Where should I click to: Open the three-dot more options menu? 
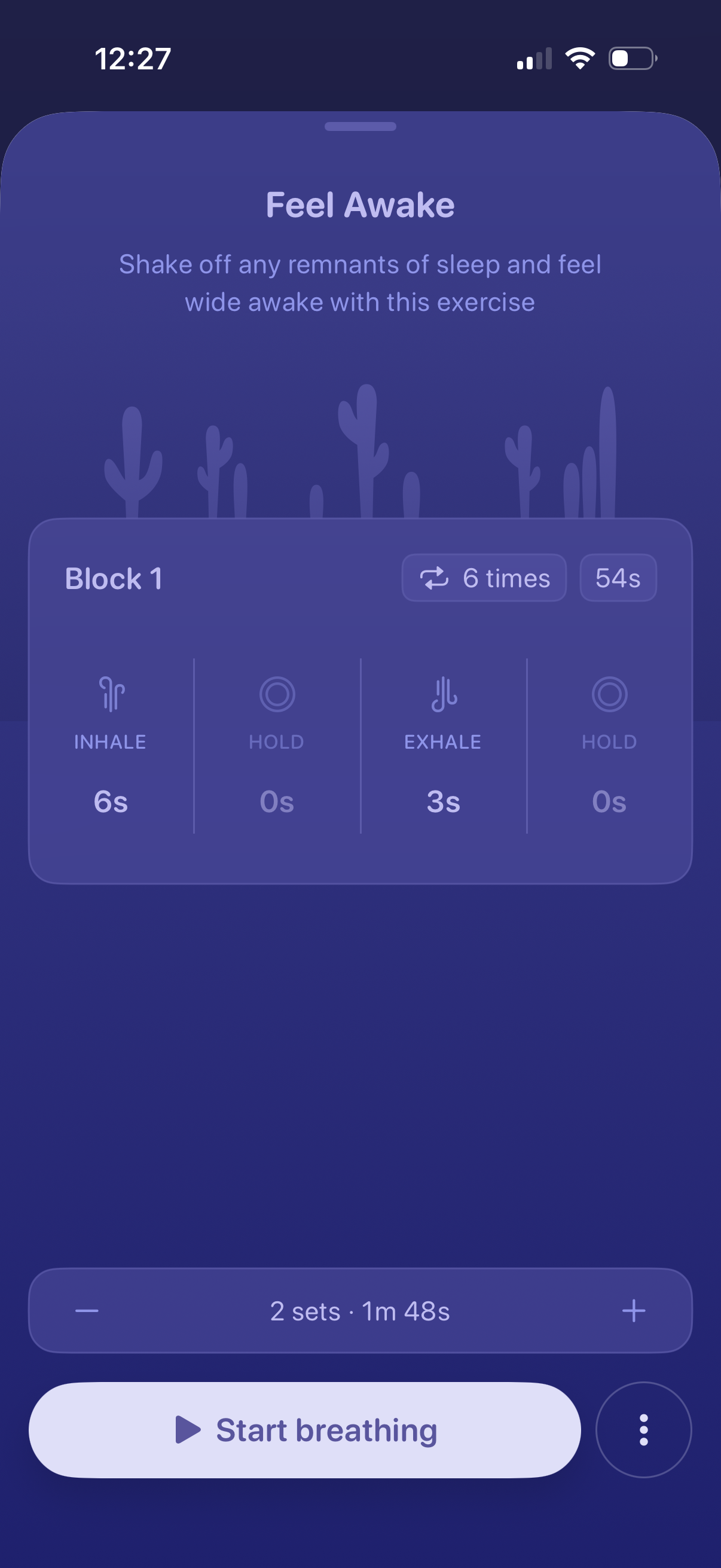click(643, 1429)
